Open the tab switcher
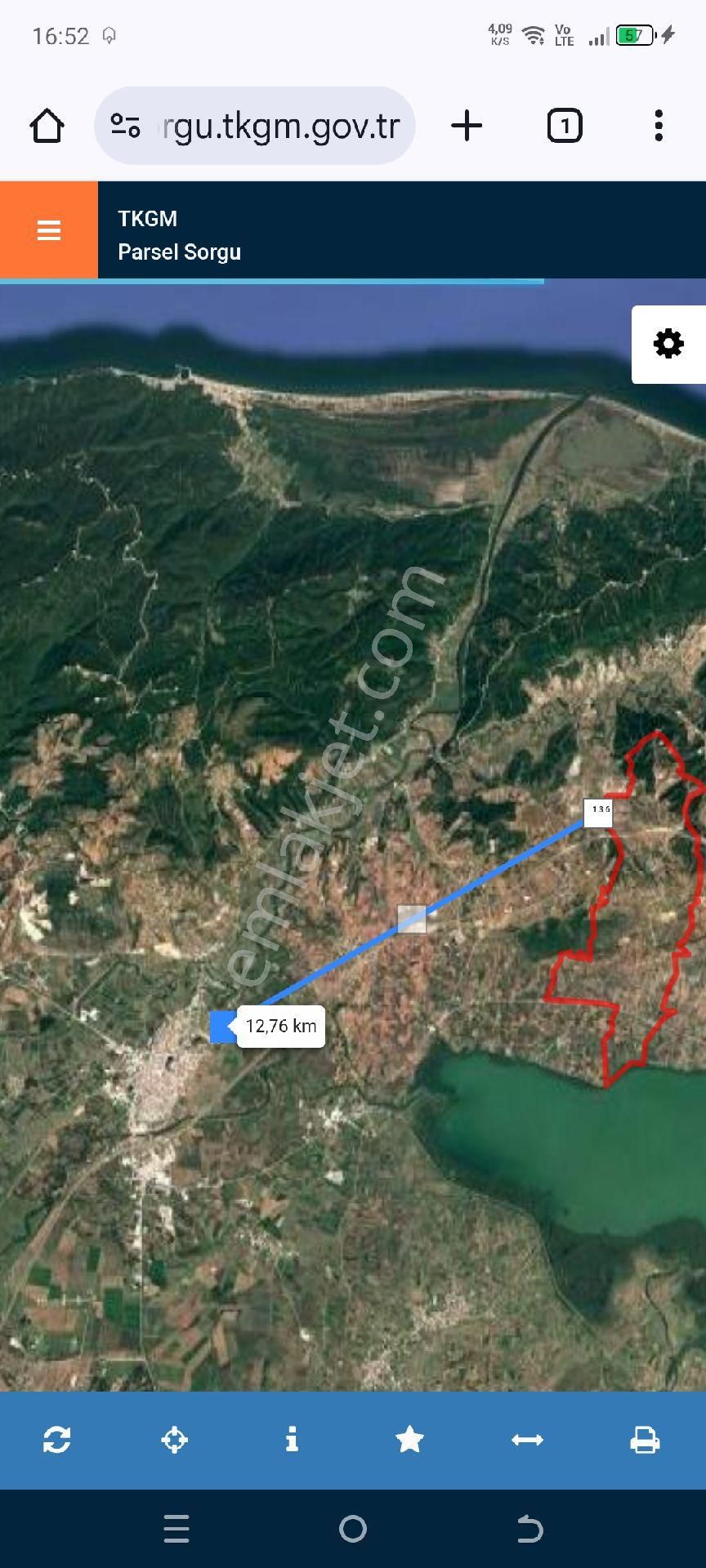706x1568 pixels. click(x=564, y=126)
